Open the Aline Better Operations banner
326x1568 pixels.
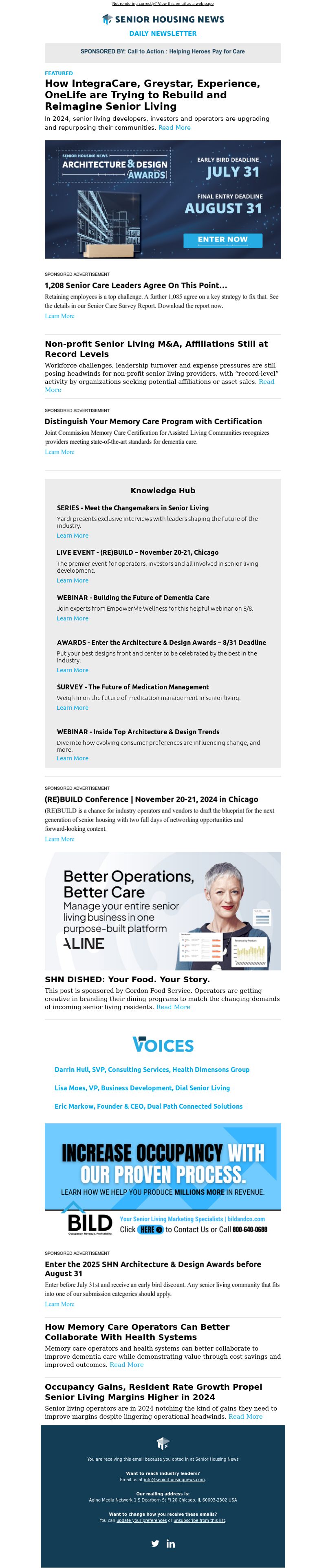tap(163, 911)
